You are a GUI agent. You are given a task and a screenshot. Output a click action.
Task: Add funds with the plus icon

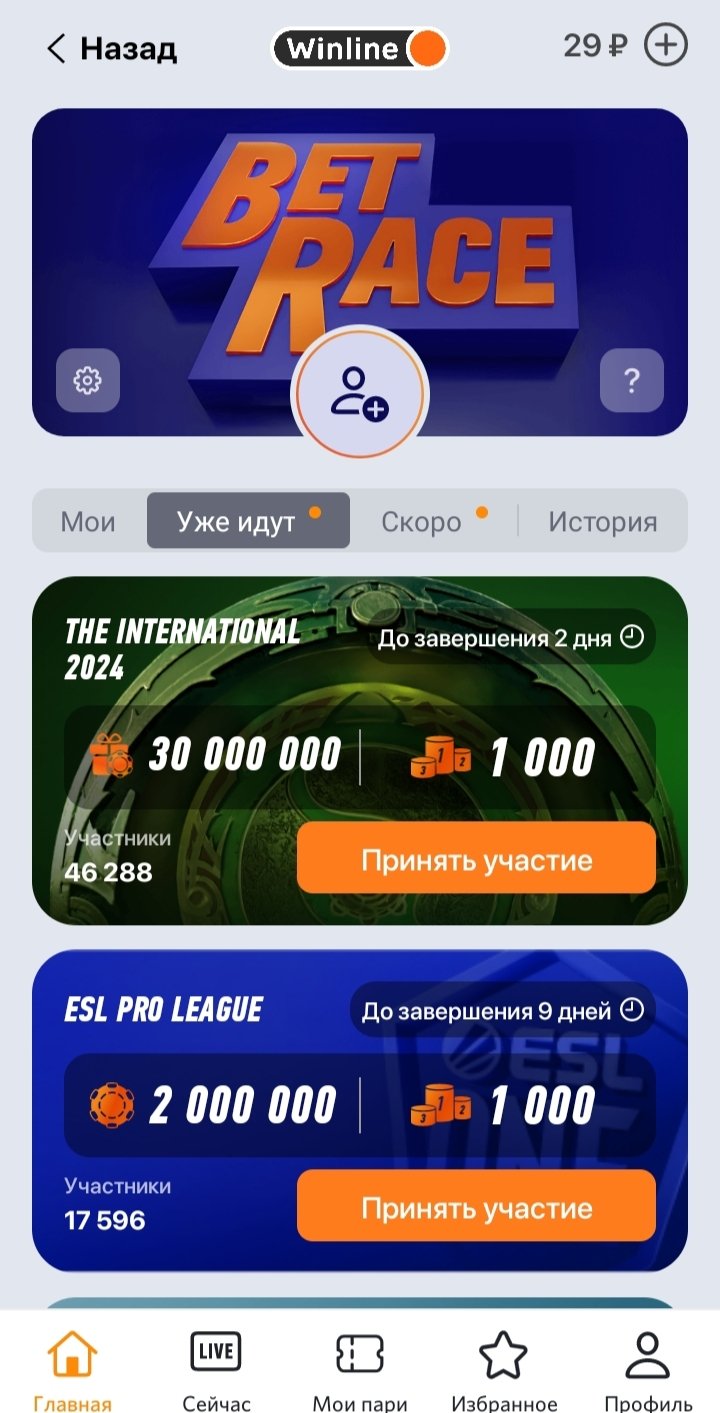tap(666, 46)
